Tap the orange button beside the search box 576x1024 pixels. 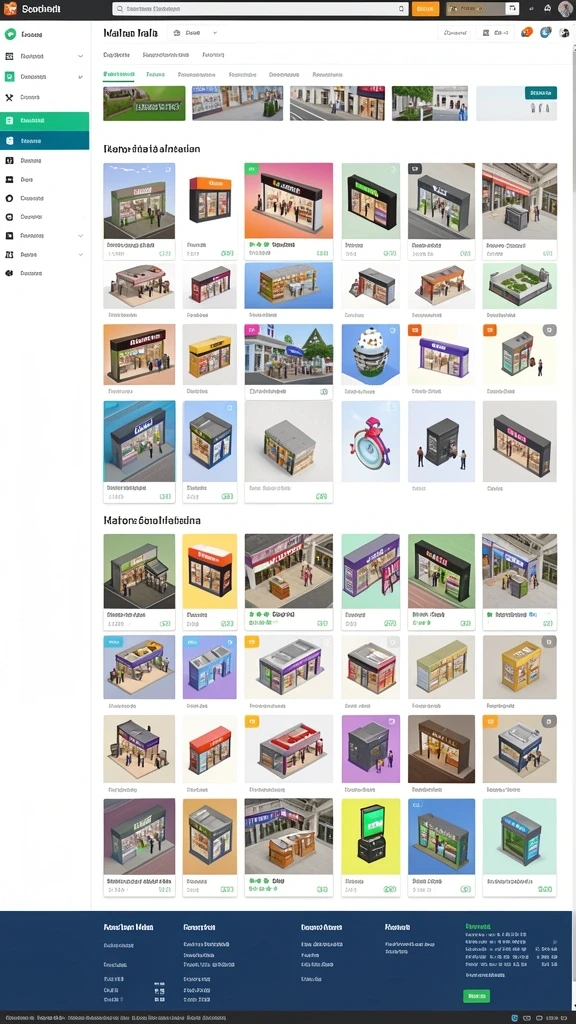(425, 9)
